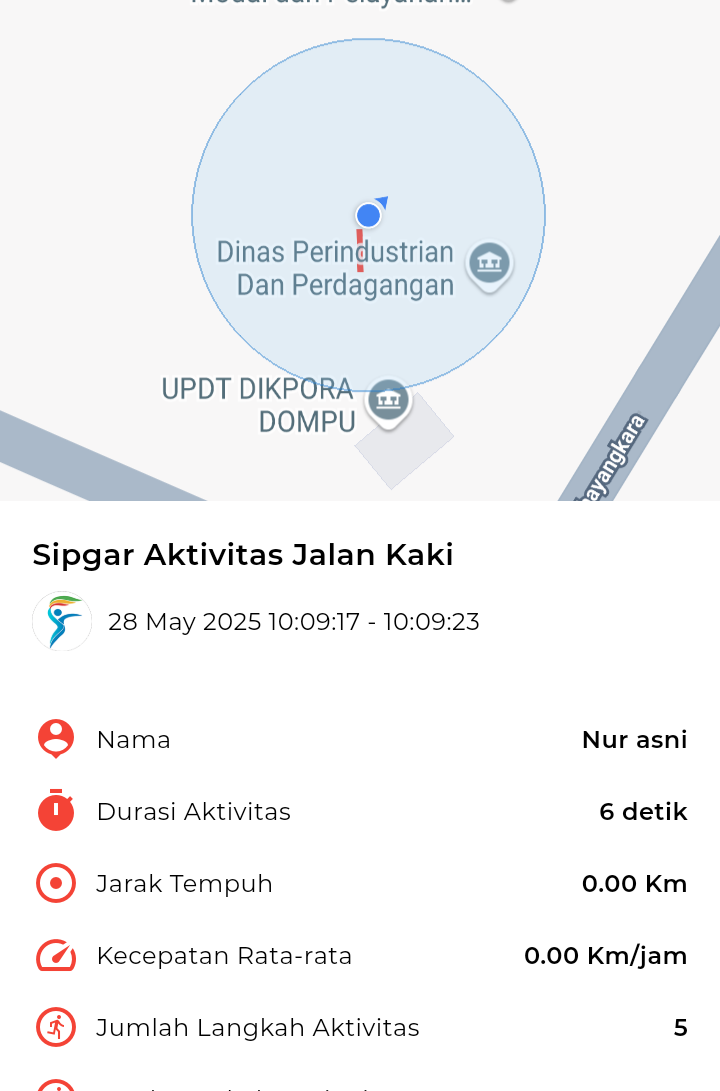The width and height of the screenshot is (720, 1091).
Task: Select the Sipgar Aktivitas Jalan Kaki heading
Action: point(243,554)
